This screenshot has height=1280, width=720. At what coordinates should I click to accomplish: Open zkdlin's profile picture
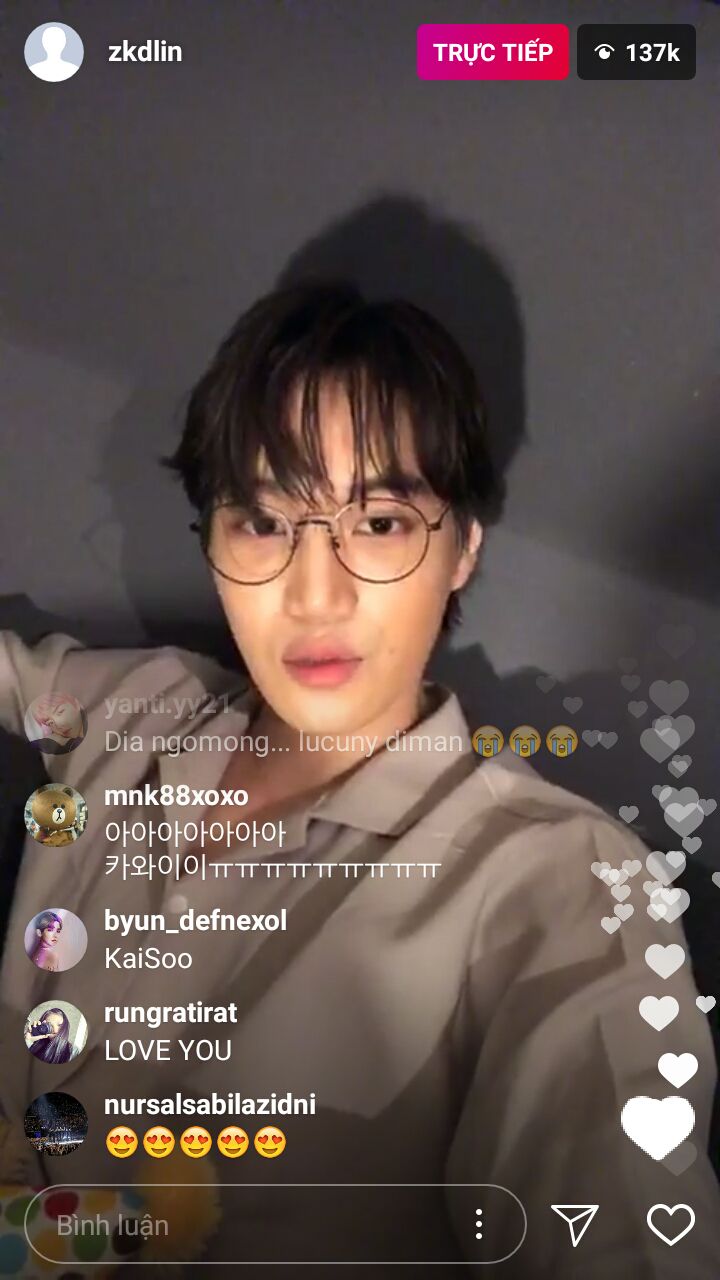point(54,52)
